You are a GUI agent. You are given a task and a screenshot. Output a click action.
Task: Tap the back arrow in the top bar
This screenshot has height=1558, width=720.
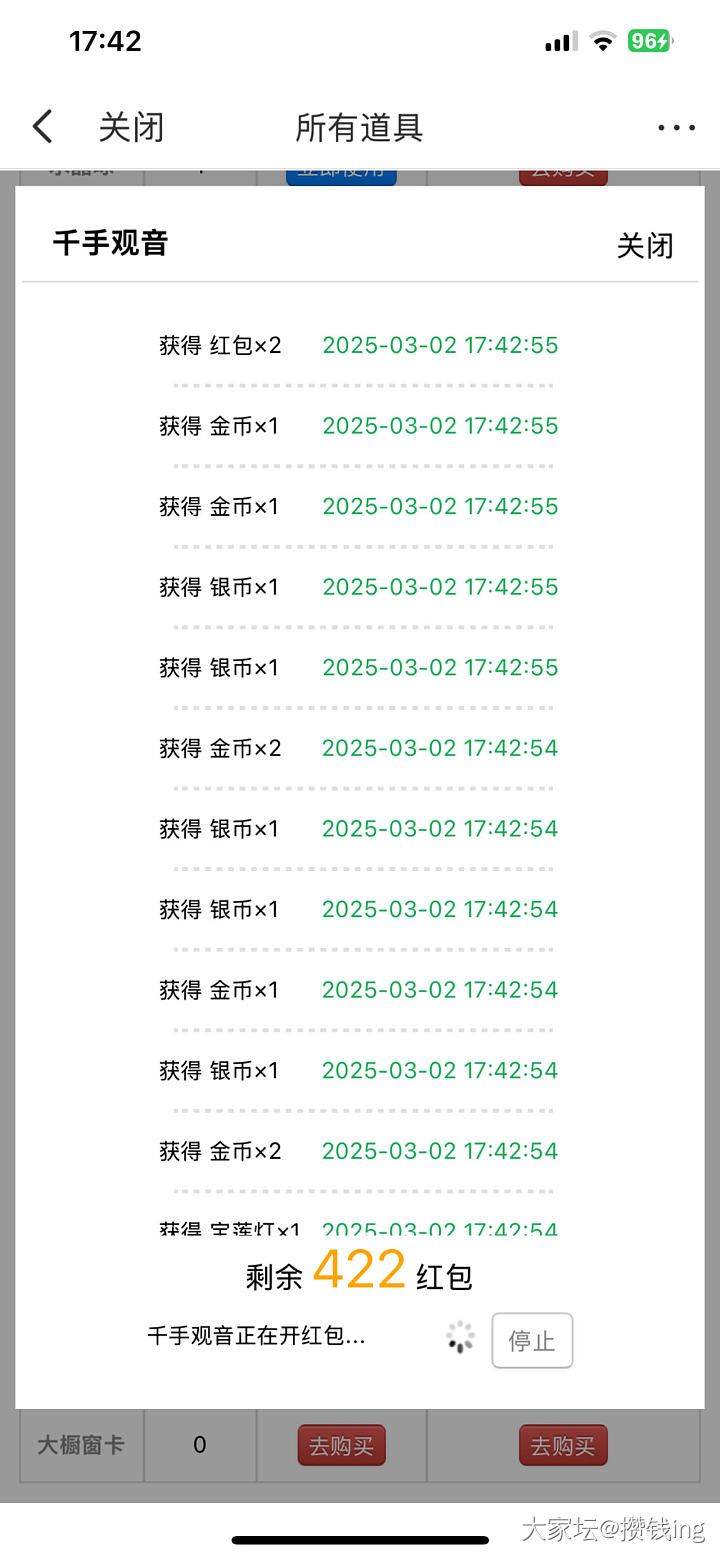click(42, 128)
